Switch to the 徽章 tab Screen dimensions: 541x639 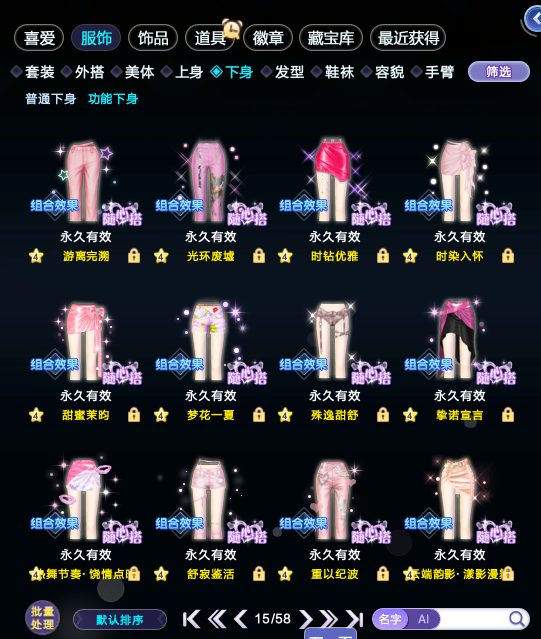[x=268, y=38]
